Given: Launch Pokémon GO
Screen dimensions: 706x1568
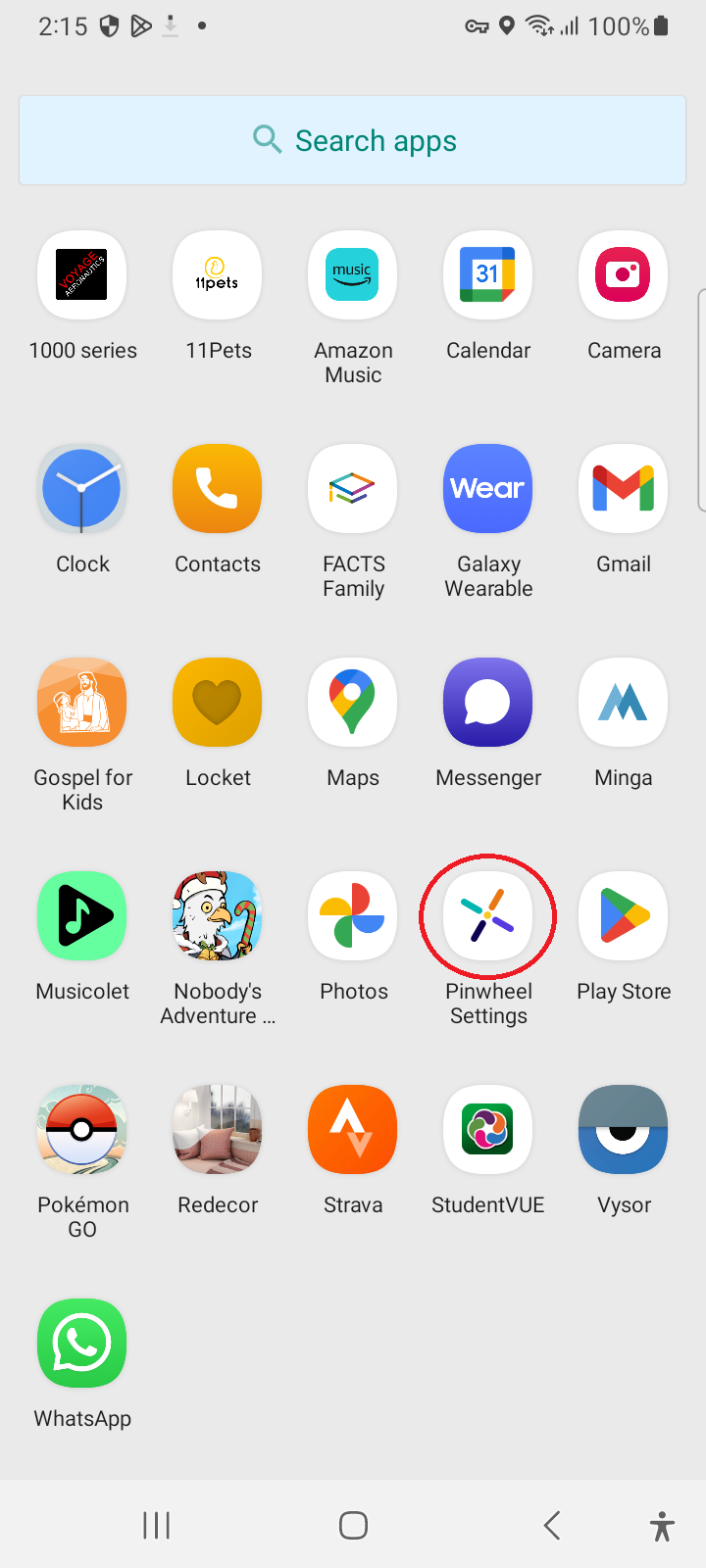Looking at the screenshot, I should [81, 1129].
